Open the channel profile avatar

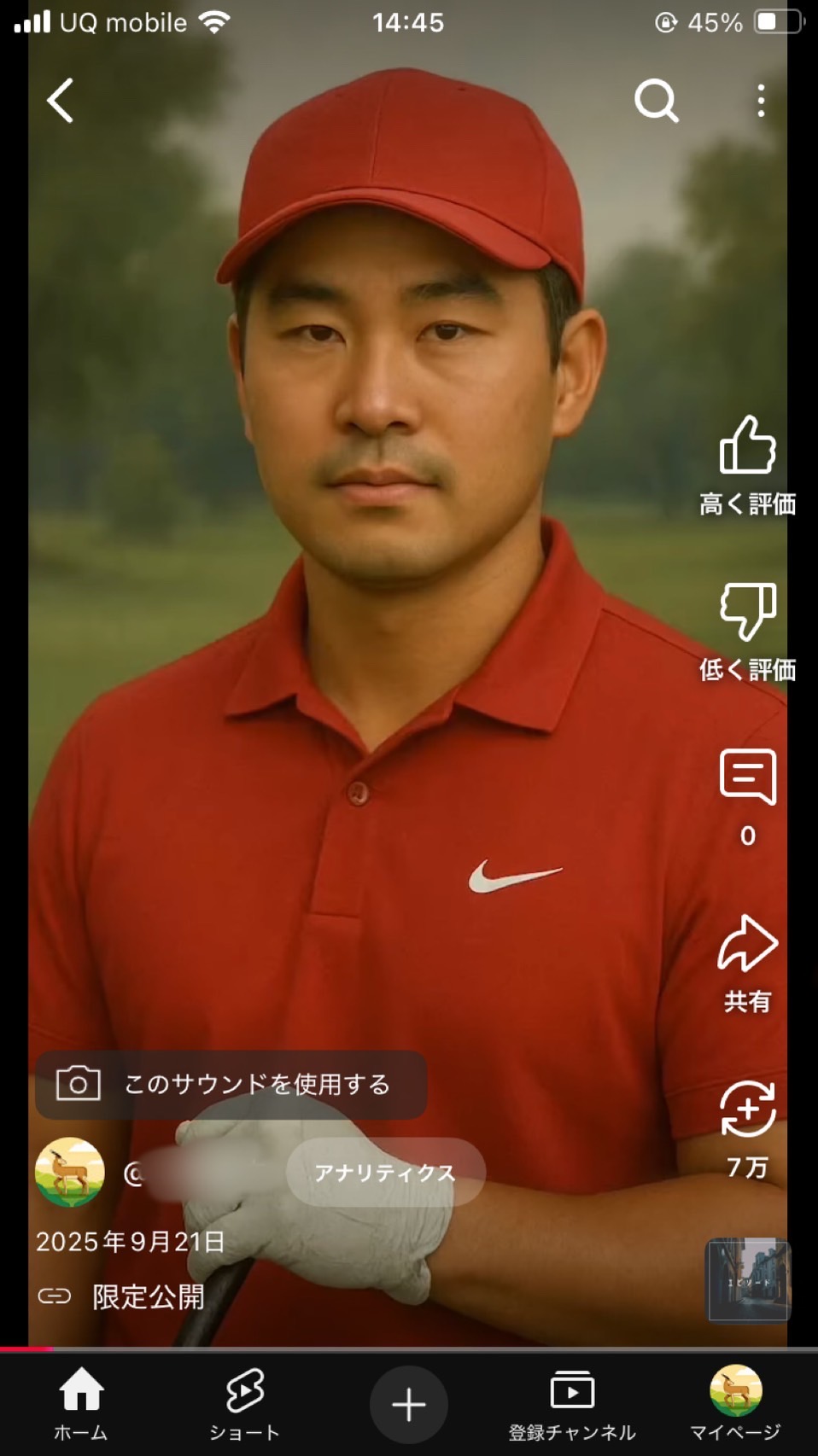coord(70,1173)
